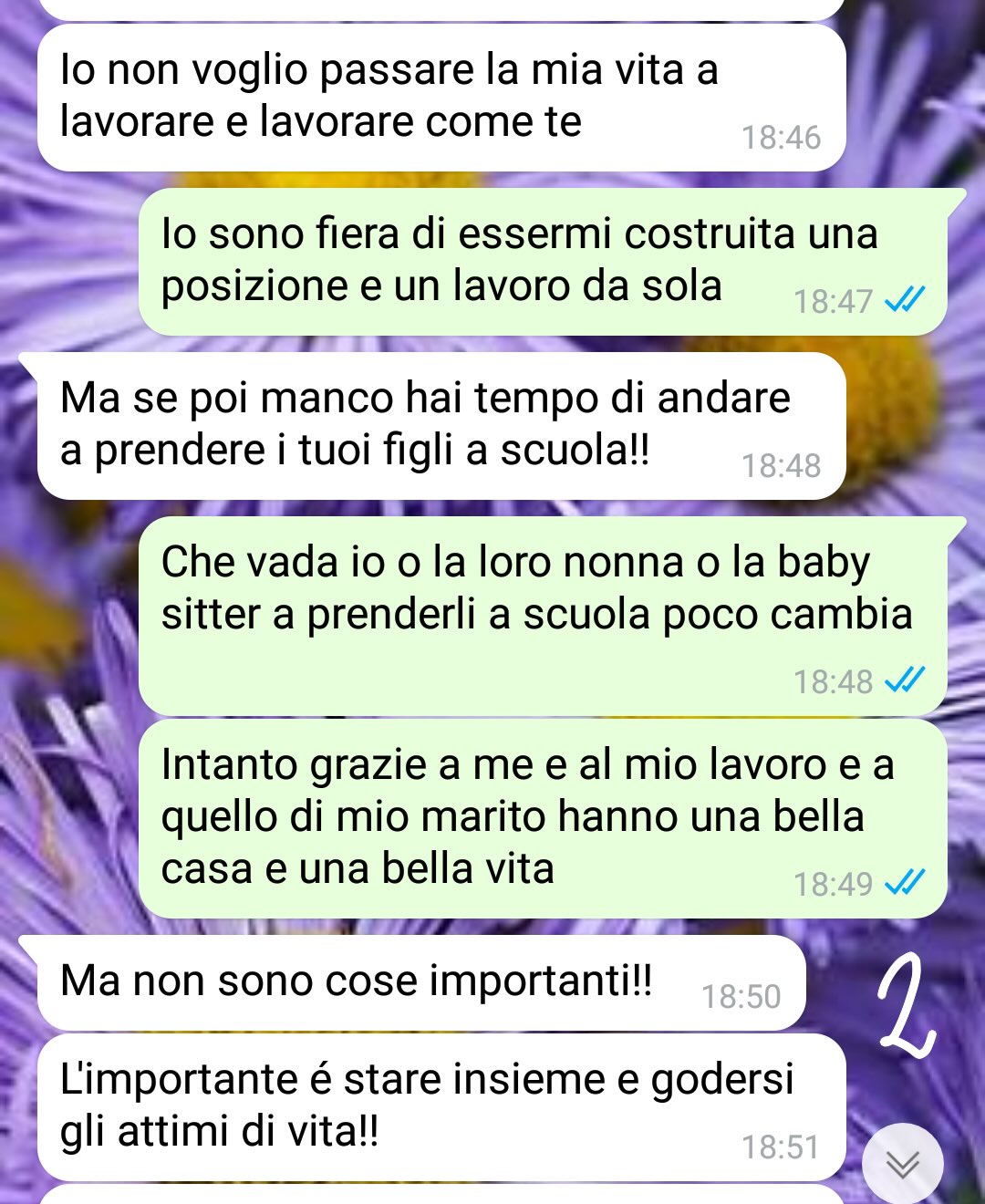Jump to latest messages with down chevron

pyautogui.click(x=902, y=1164)
